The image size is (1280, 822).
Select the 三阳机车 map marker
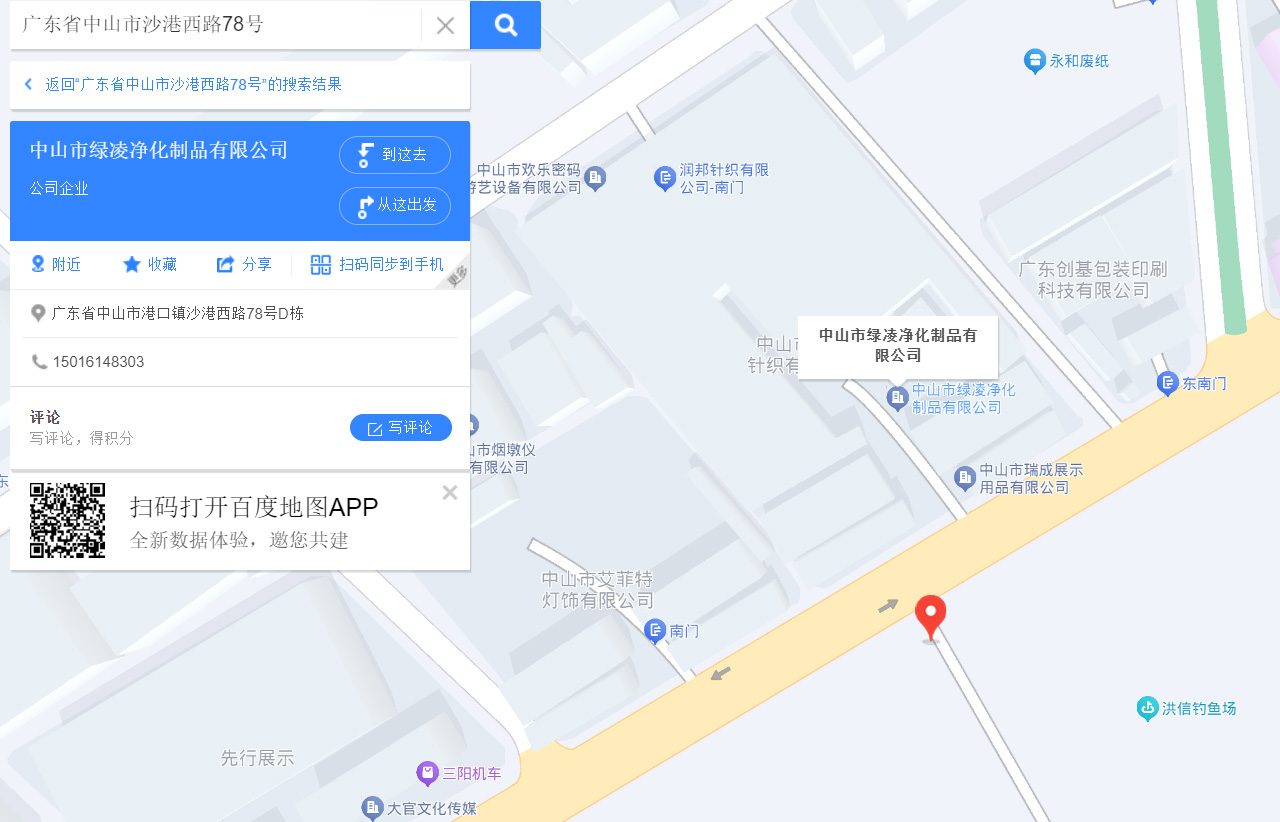click(428, 773)
